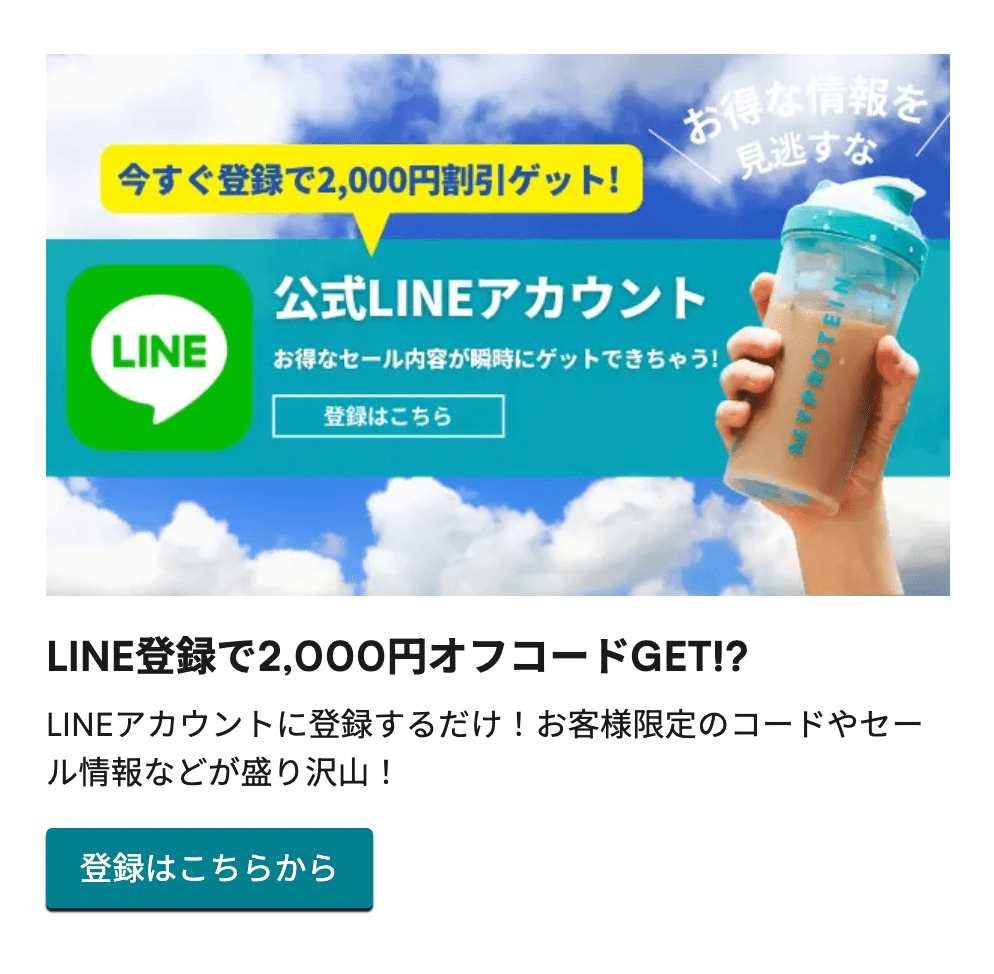
Task: Tap the 登録はこちらから button
Action: click(x=209, y=868)
